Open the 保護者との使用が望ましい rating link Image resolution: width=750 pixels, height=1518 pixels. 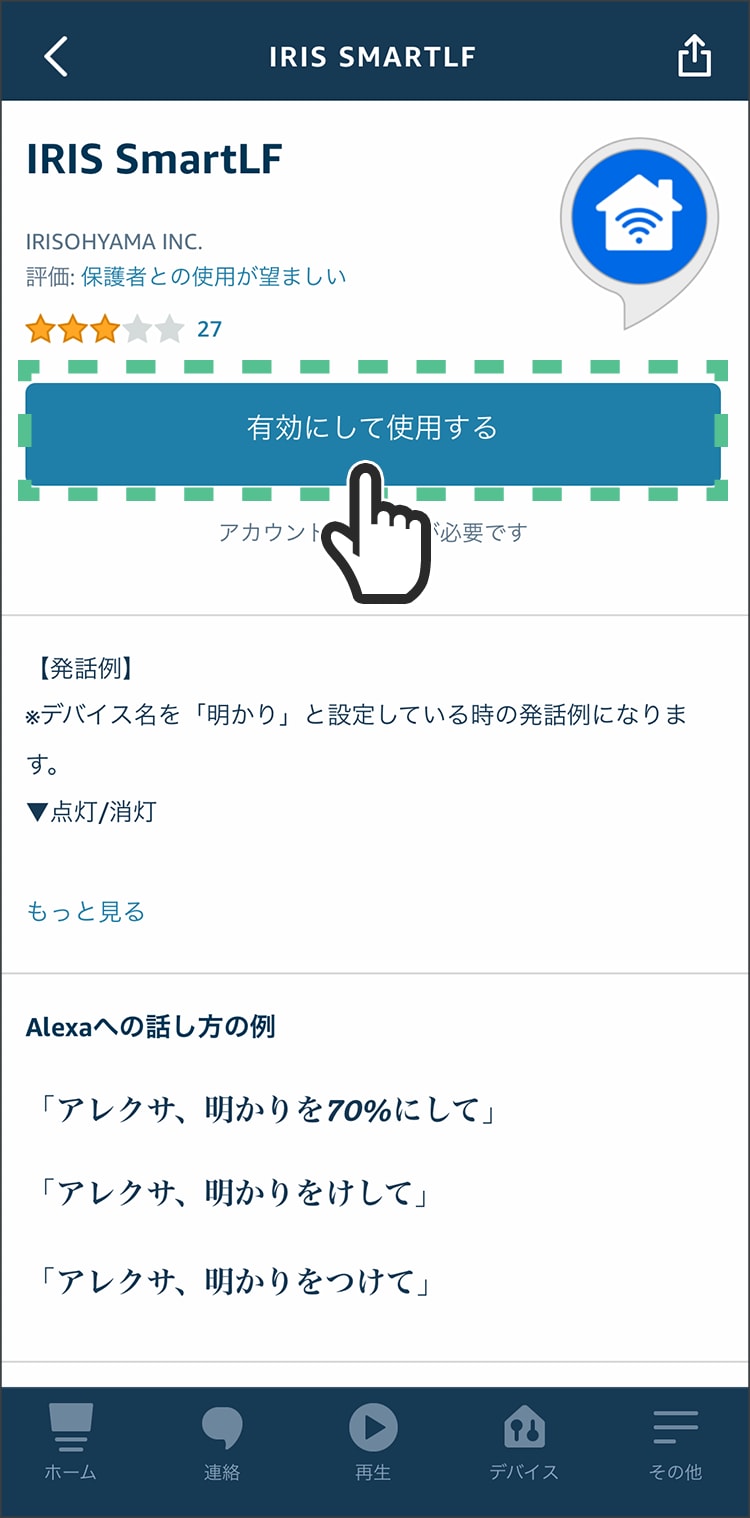pos(213,277)
